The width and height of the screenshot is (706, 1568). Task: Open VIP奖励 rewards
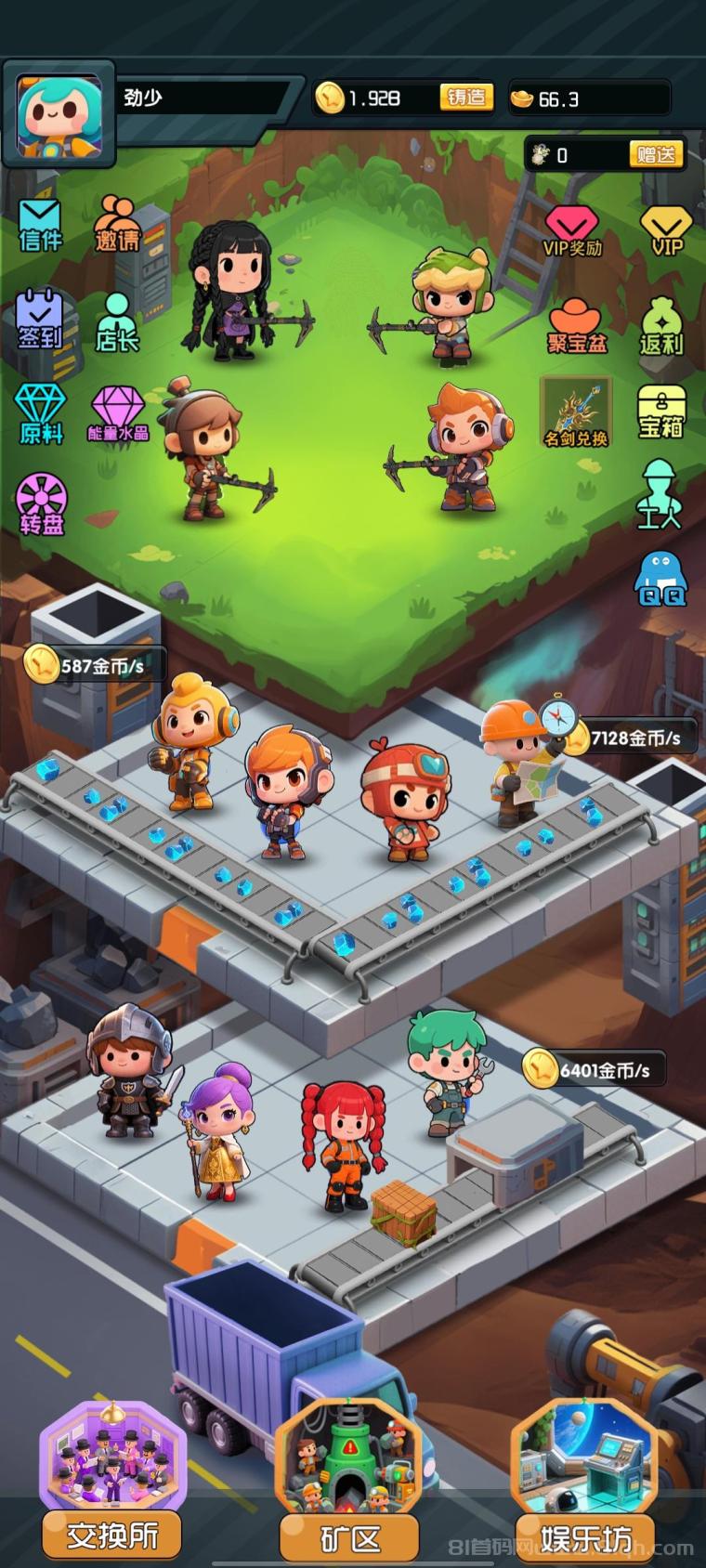(x=572, y=230)
